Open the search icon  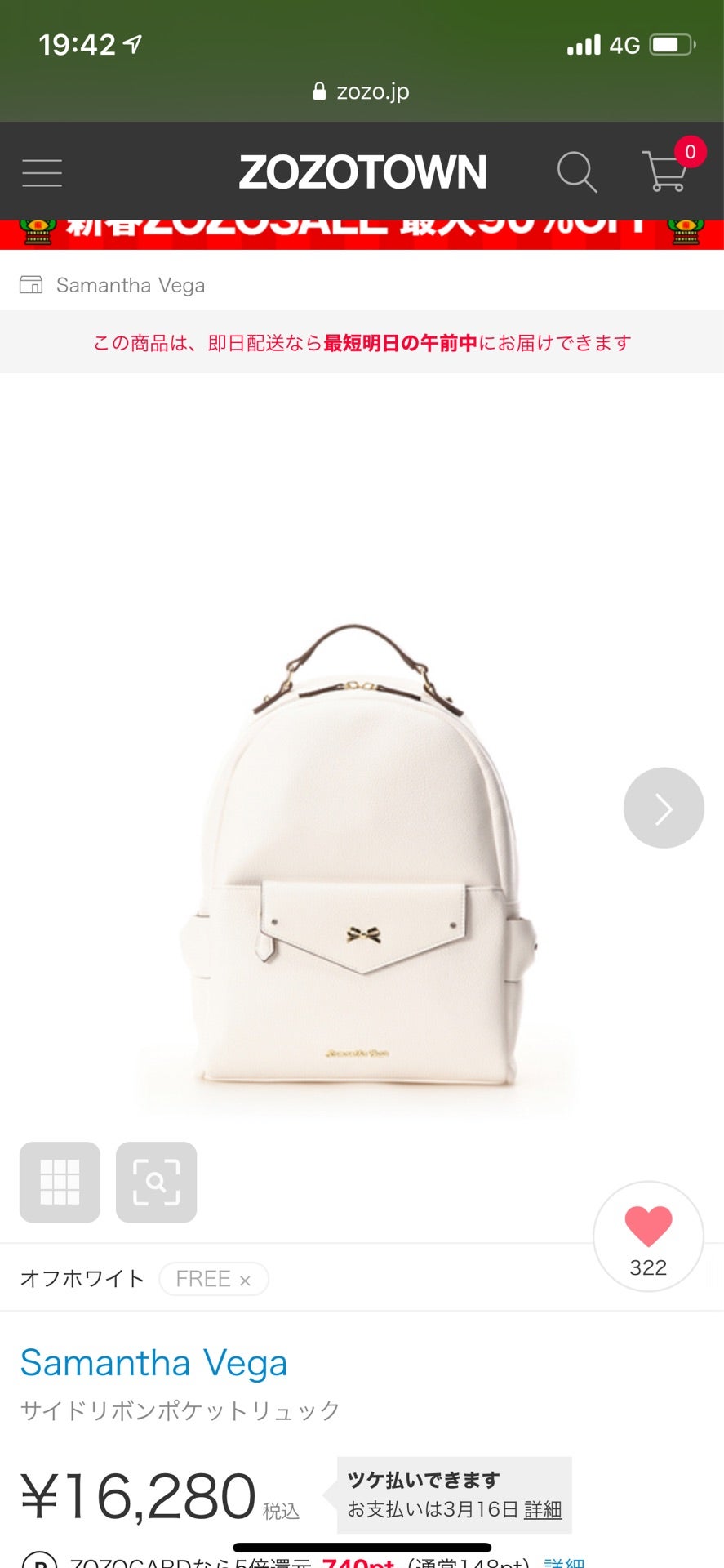[576, 172]
